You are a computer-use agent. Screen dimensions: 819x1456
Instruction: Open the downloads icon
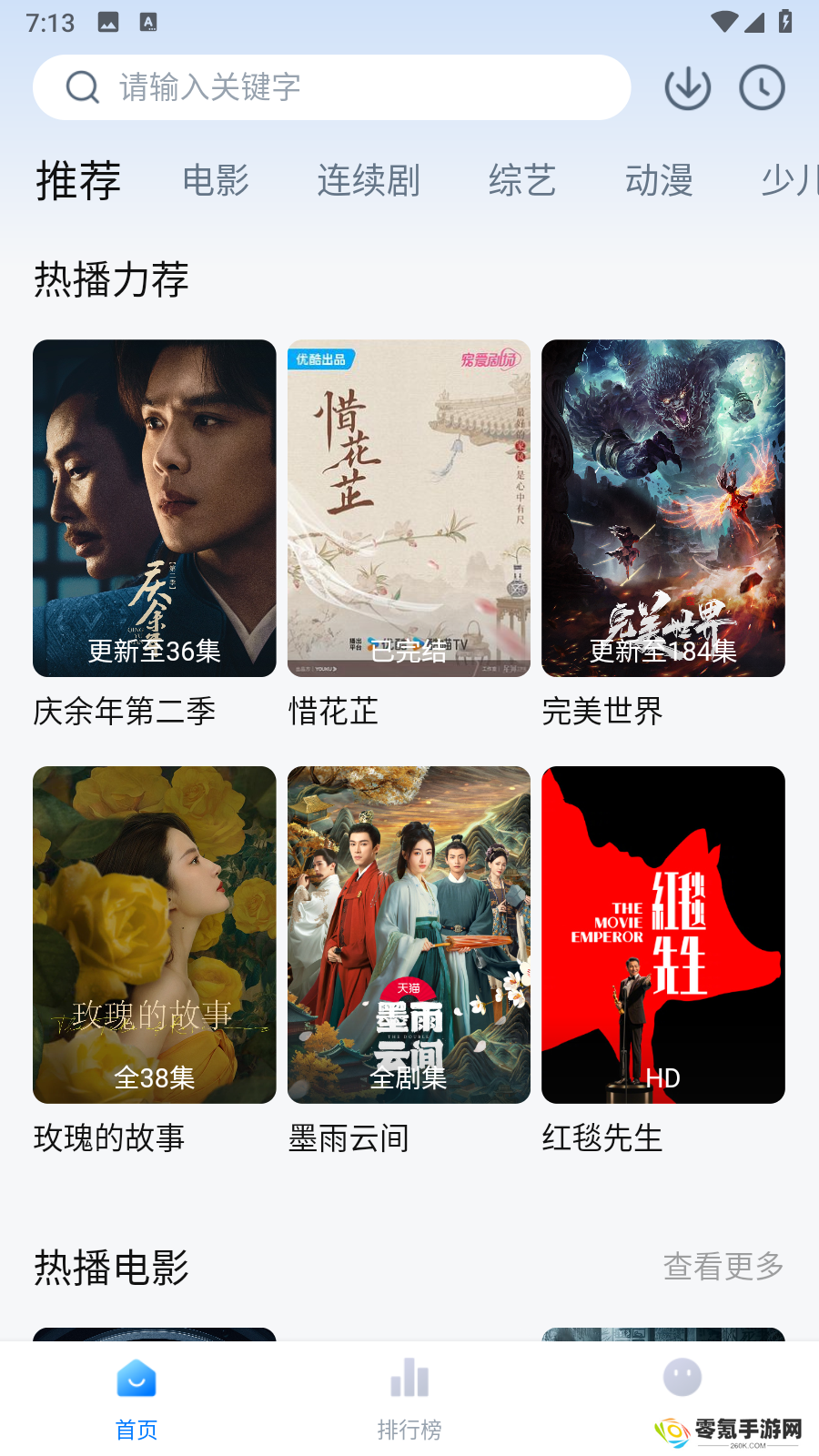tap(688, 87)
